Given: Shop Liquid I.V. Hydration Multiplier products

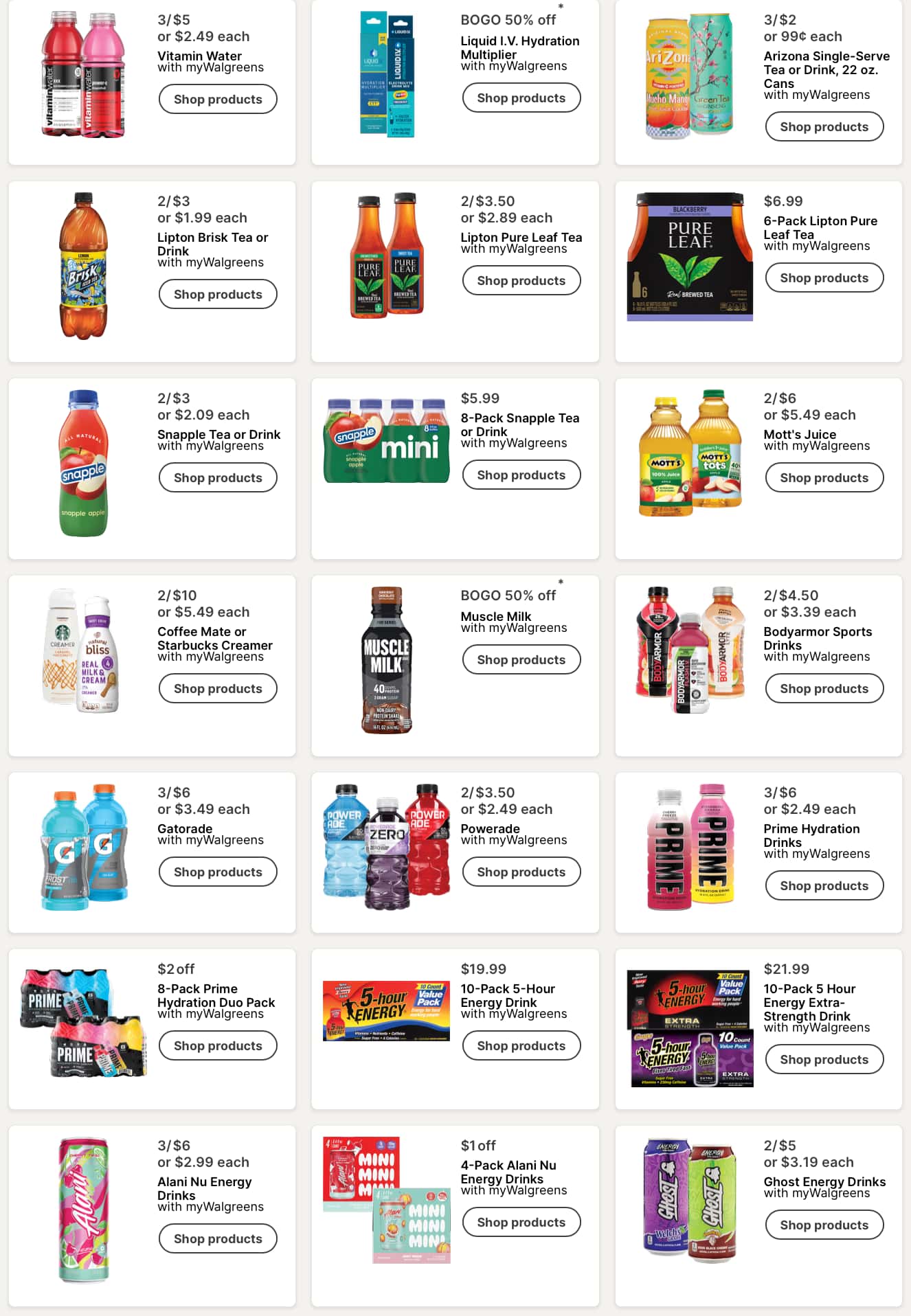Looking at the screenshot, I should point(521,98).
